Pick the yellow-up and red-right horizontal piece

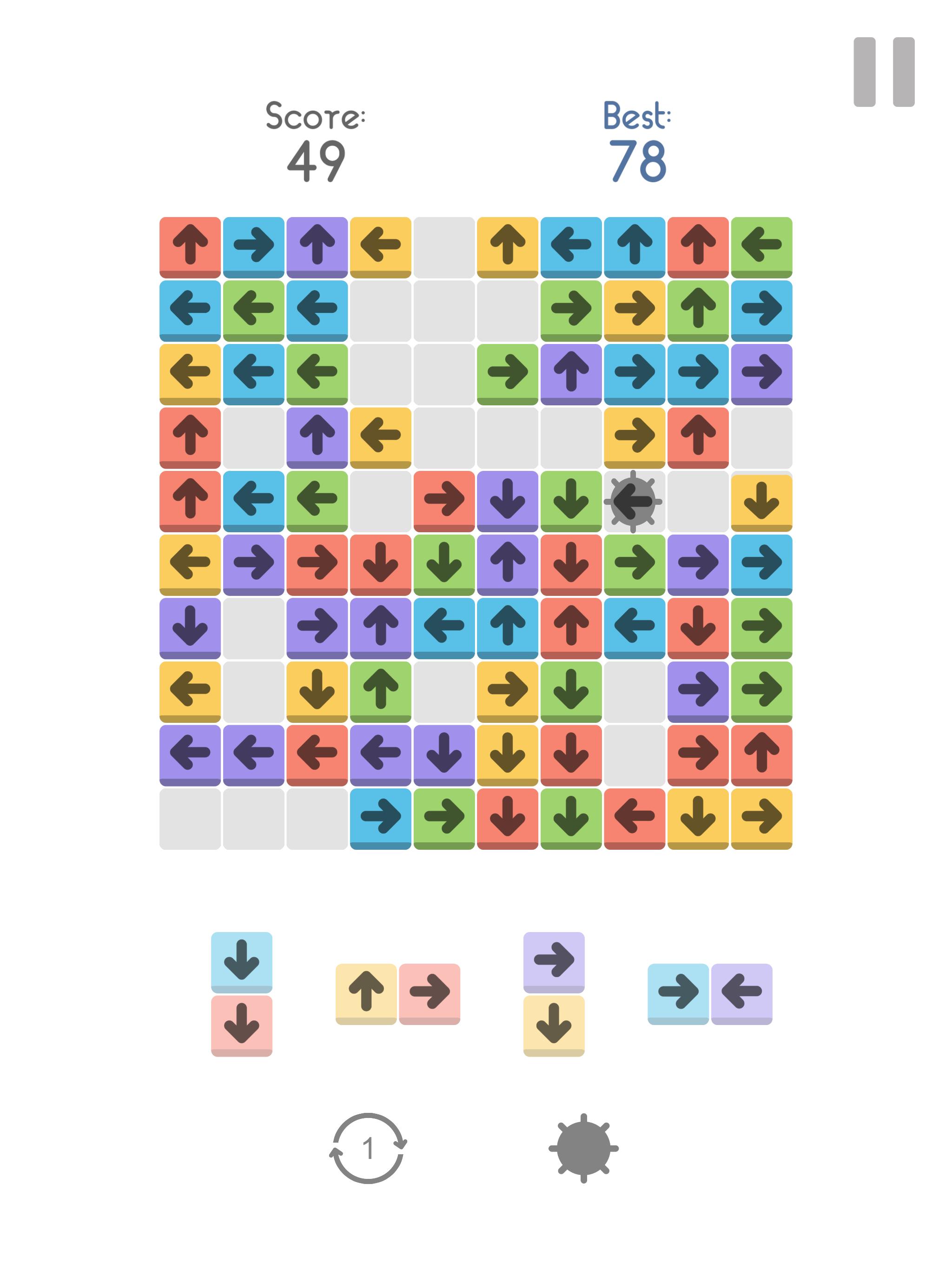397,994
